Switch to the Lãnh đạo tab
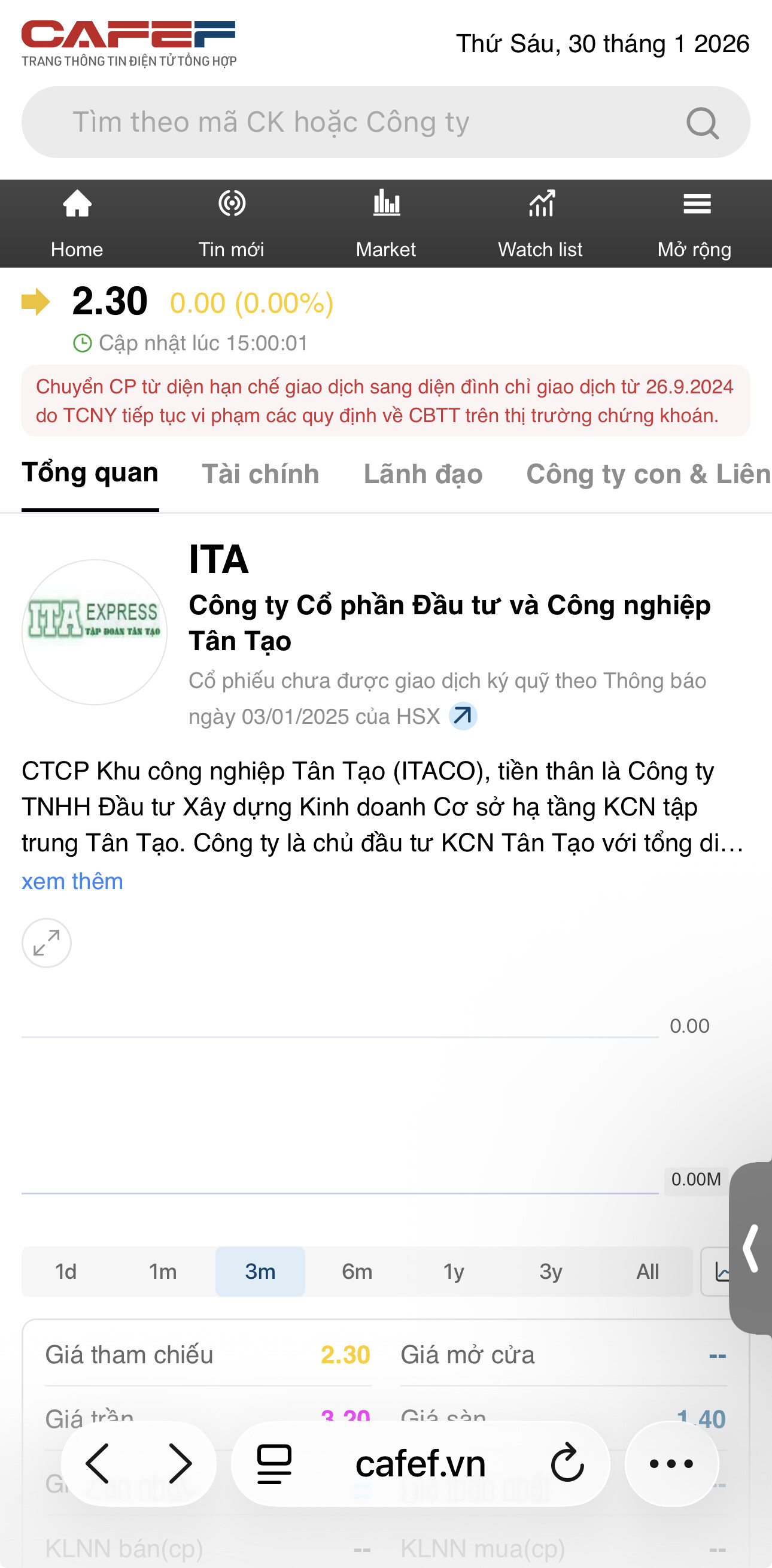 pos(423,474)
